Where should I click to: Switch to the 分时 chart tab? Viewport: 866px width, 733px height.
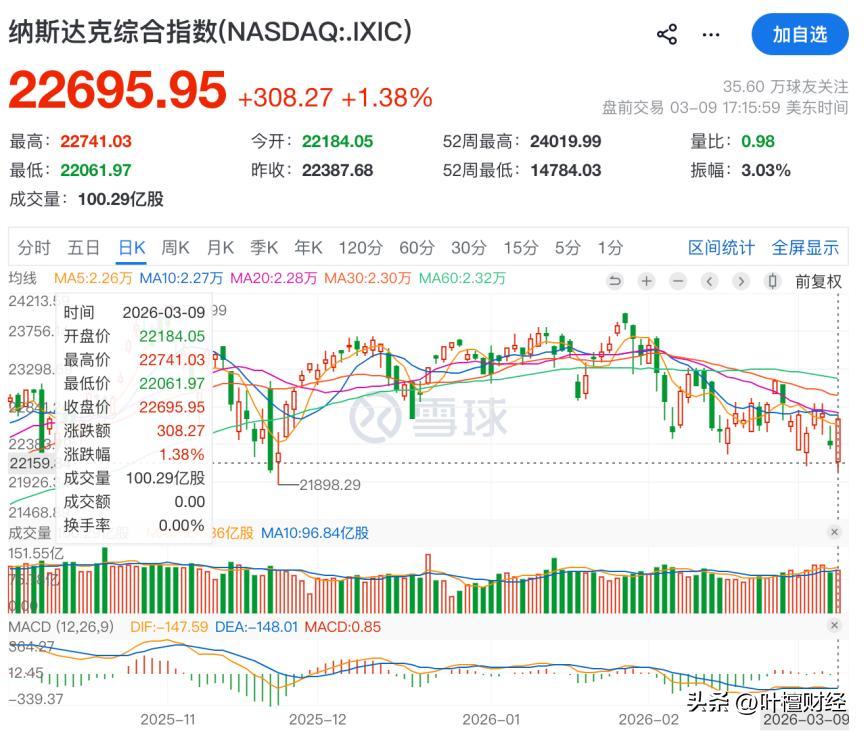(x=34, y=248)
